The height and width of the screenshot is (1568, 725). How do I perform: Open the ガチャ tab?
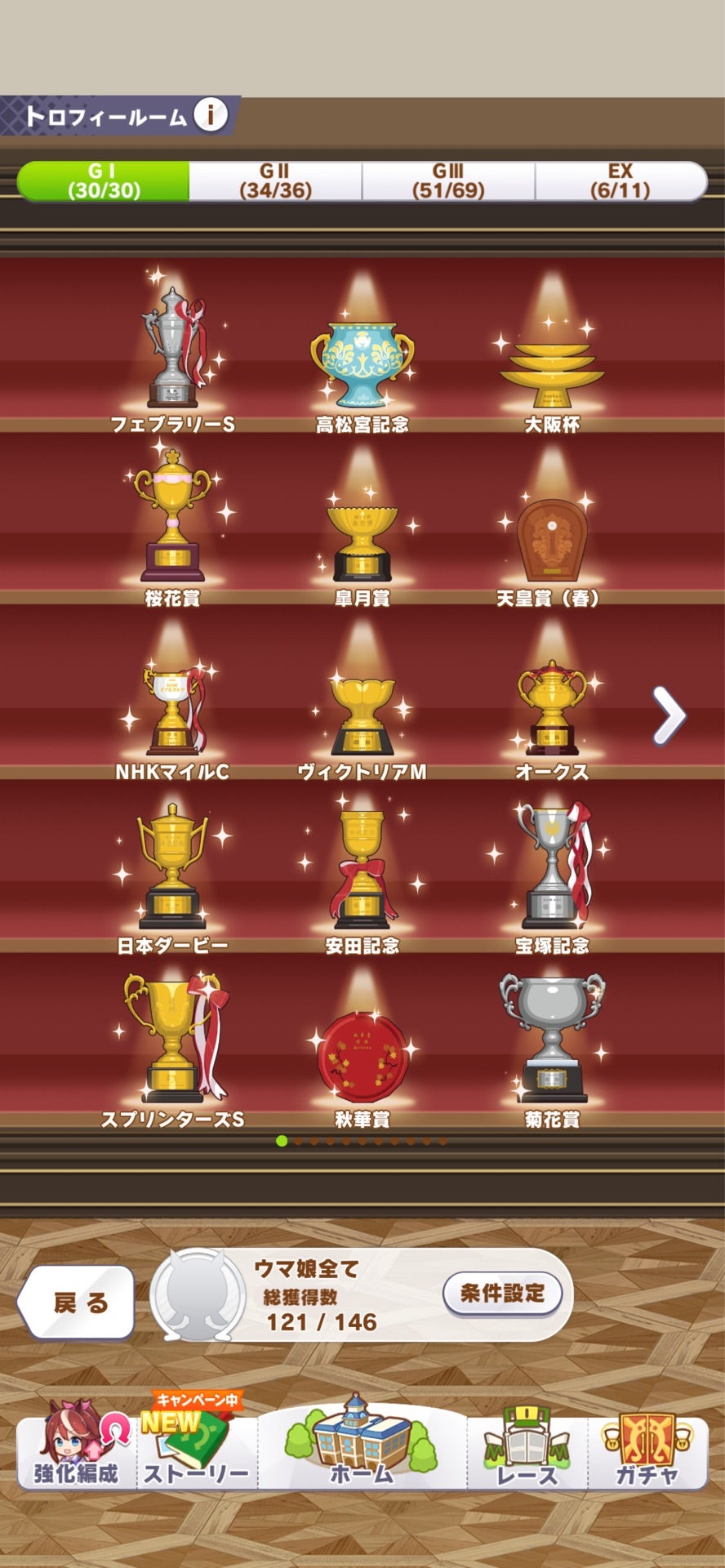pyautogui.click(x=647, y=1449)
